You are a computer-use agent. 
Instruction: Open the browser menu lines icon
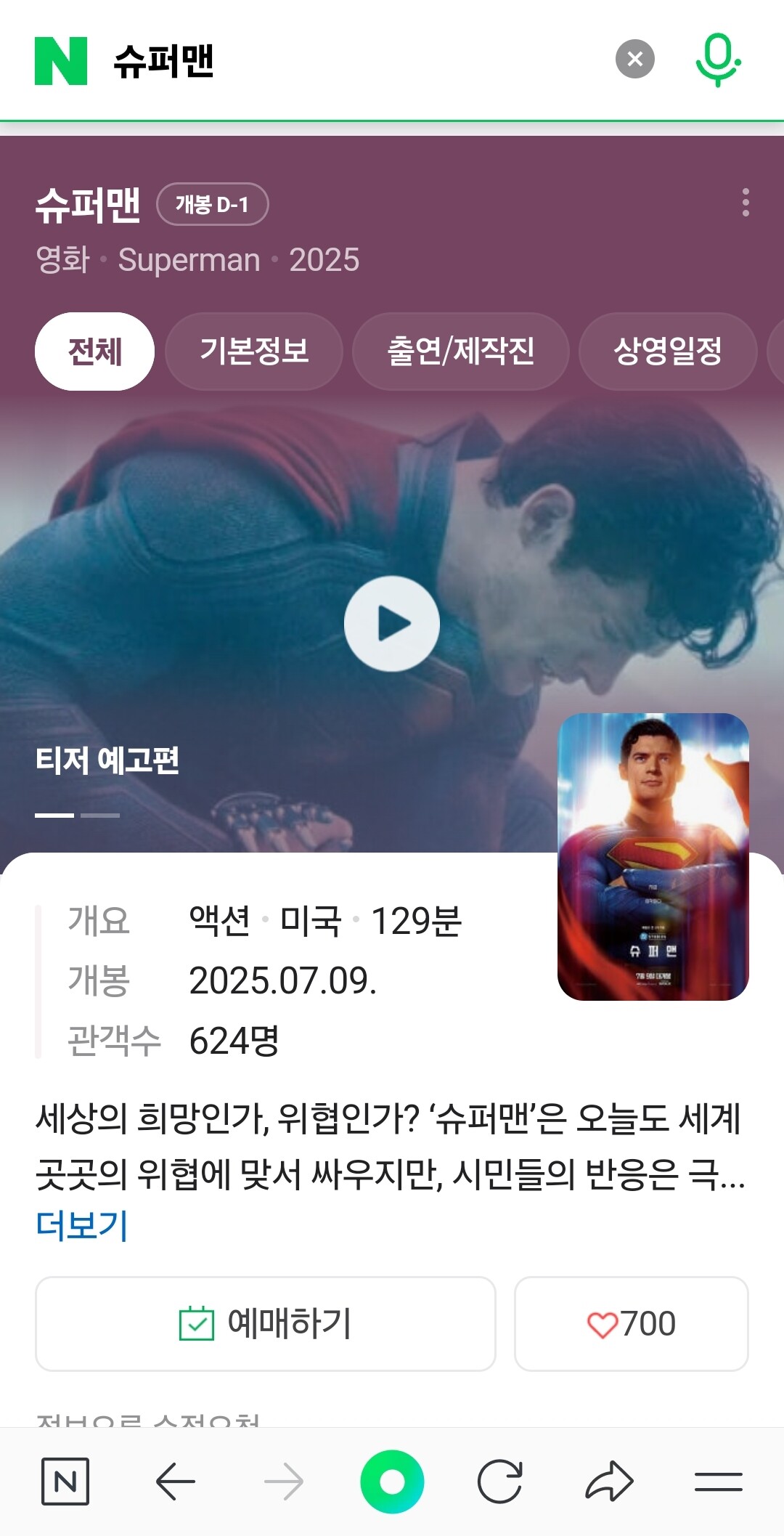[718, 1482]
